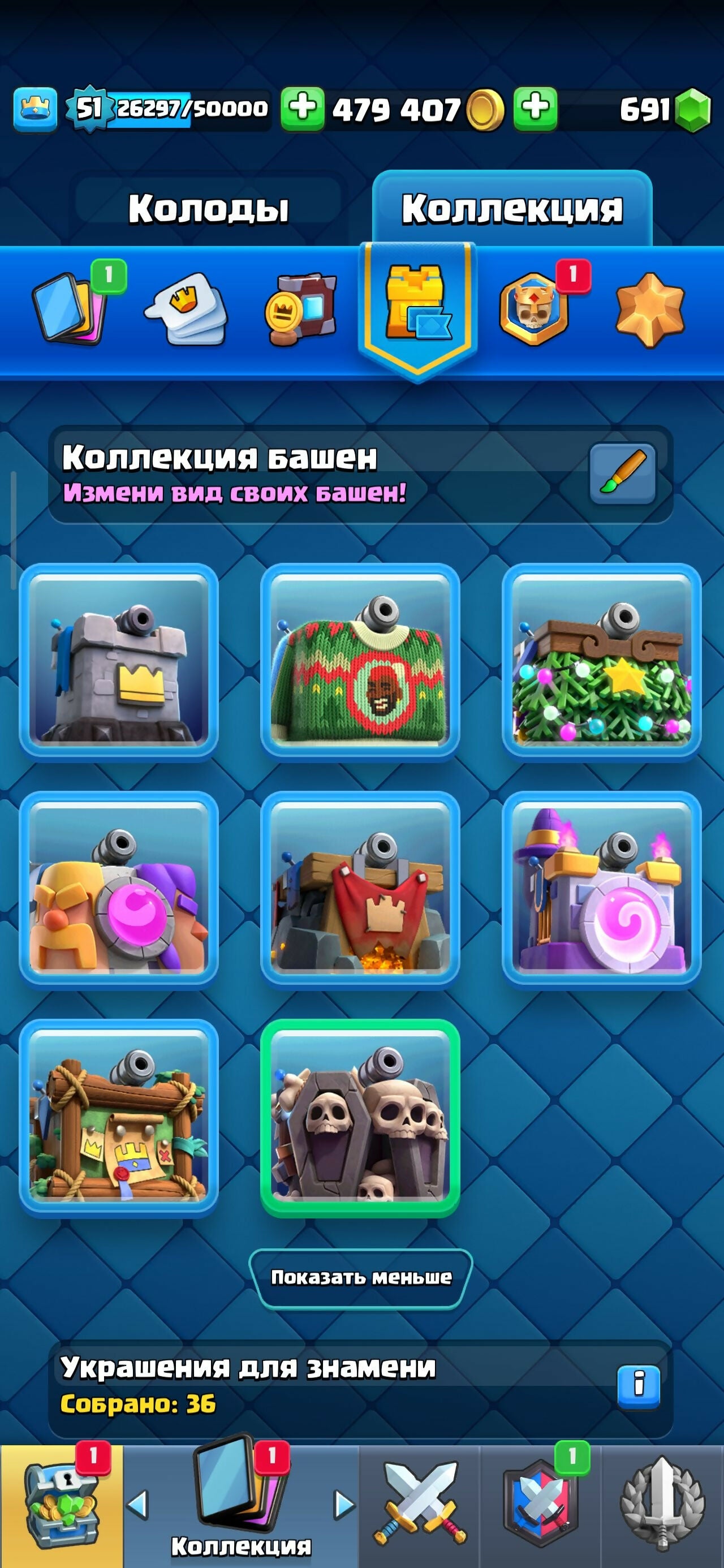Open the orange star sub-tab
The image size is (724, 1568).
[650, 309]
